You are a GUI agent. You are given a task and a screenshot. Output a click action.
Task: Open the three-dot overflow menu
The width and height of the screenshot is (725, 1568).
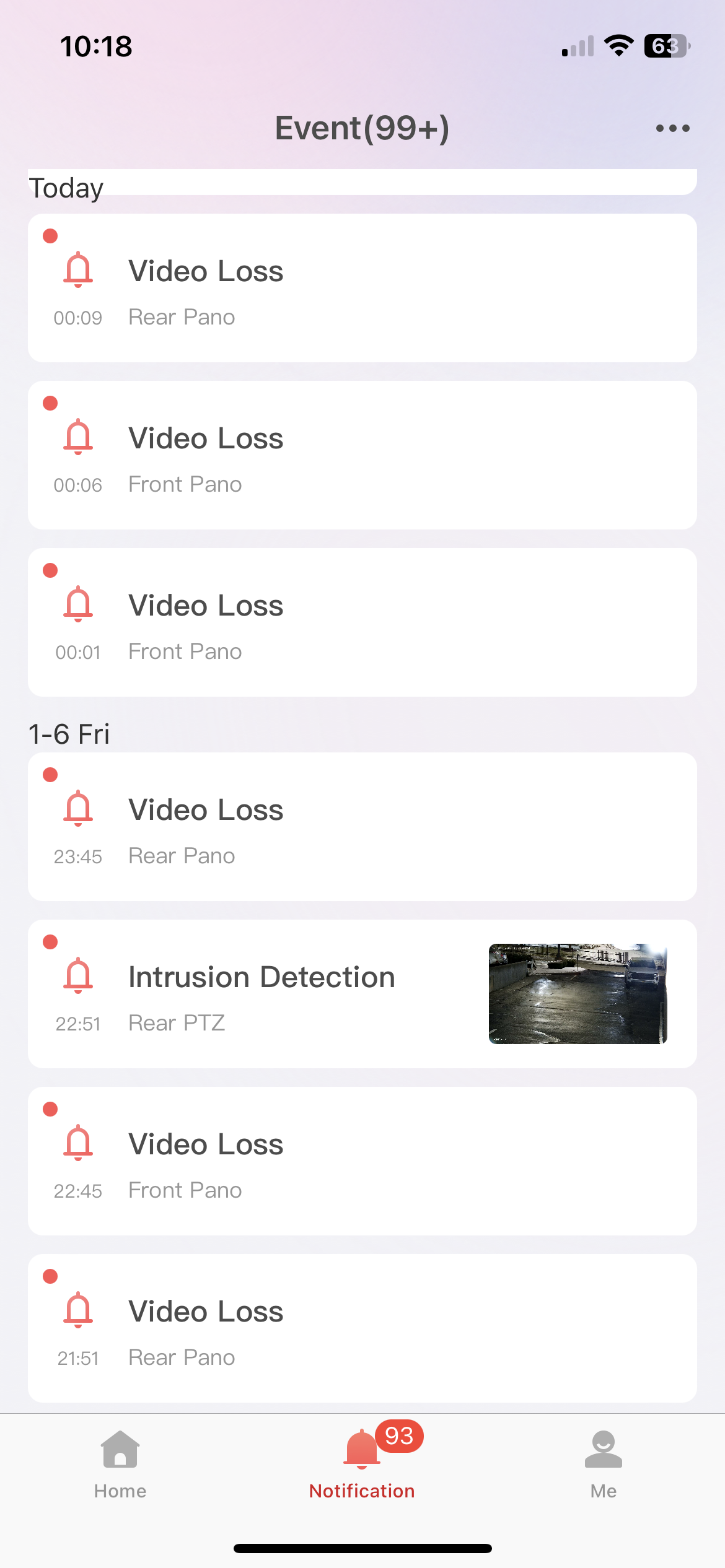click(672, 128)
